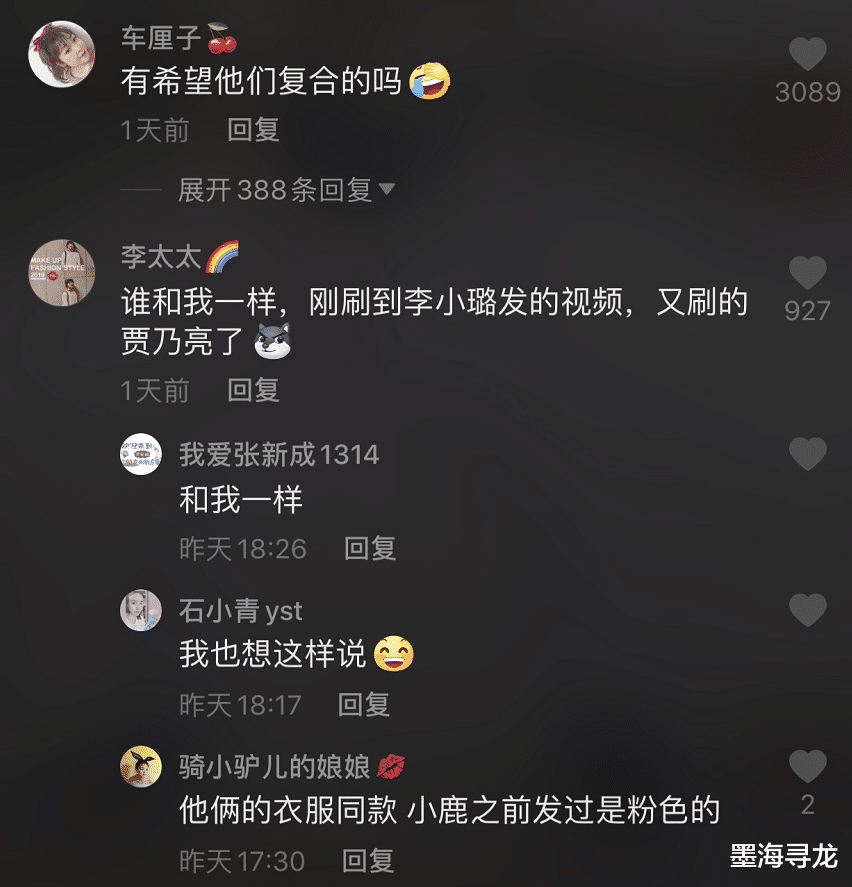852x887 pixels.
Task: Open 石小青 yst's profile avatar
Action: (x=140, y=610)
